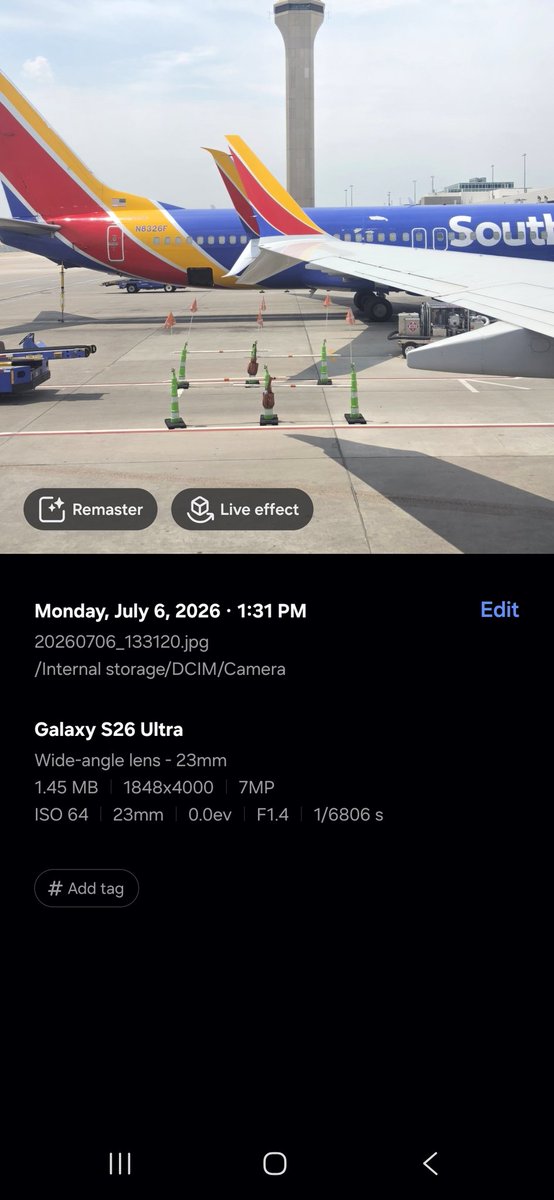The width and height of the screenshot is (554, 1200).
Task: Open recent apps
Action: click(x=120, y=1163)
